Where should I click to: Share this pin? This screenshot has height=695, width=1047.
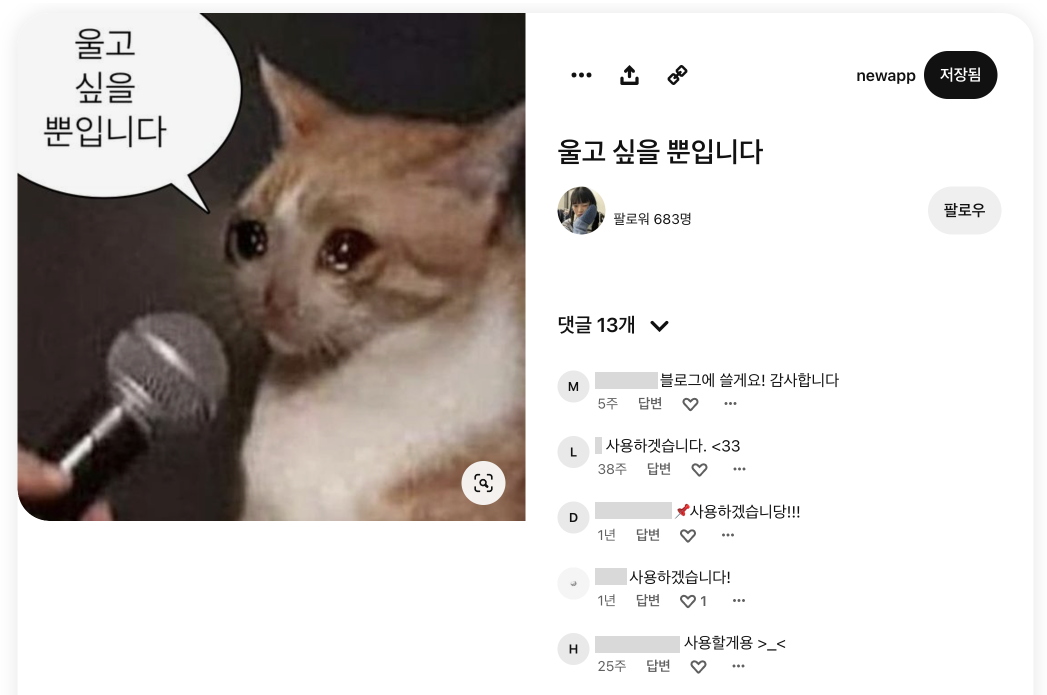point(629,75)
